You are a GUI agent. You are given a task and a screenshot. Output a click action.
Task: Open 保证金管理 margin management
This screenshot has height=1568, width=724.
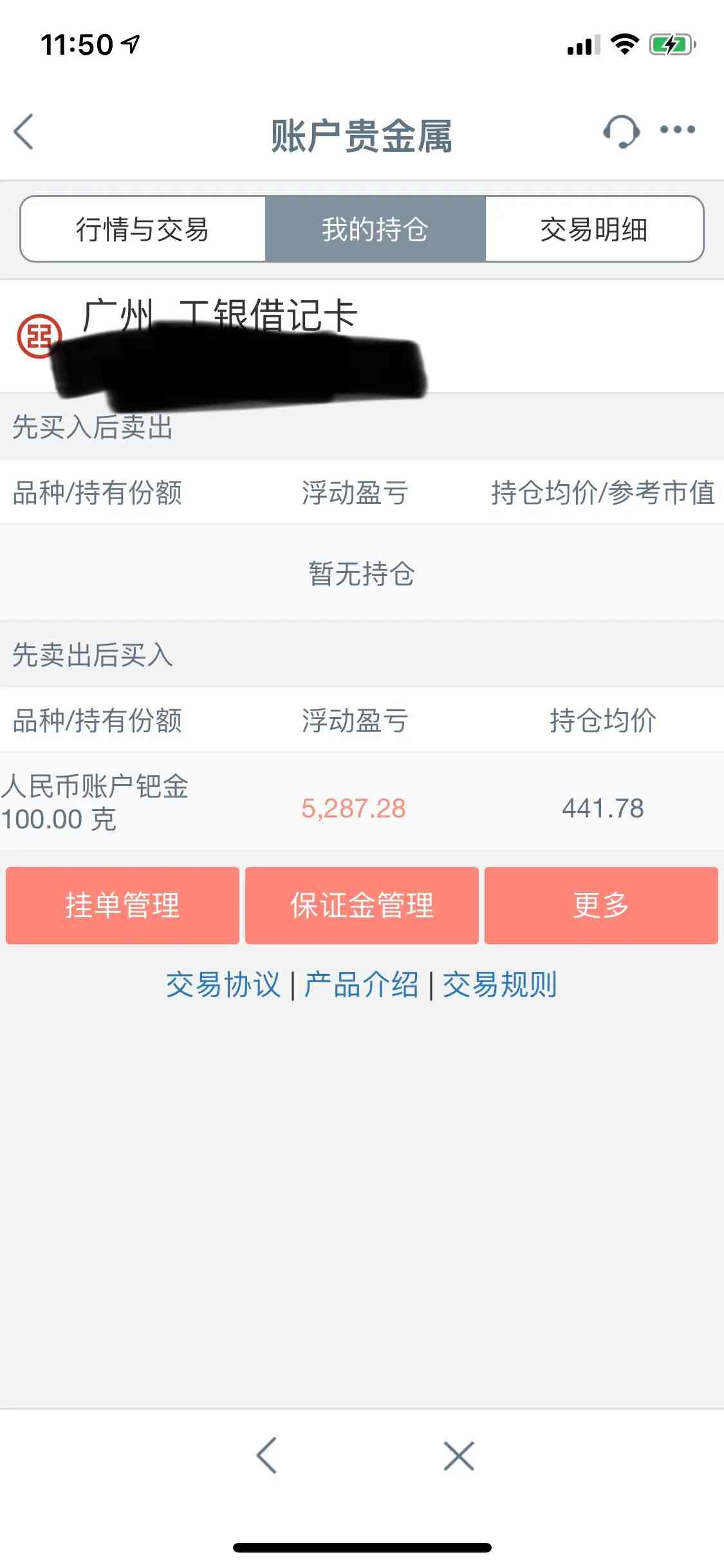[361, 904]
